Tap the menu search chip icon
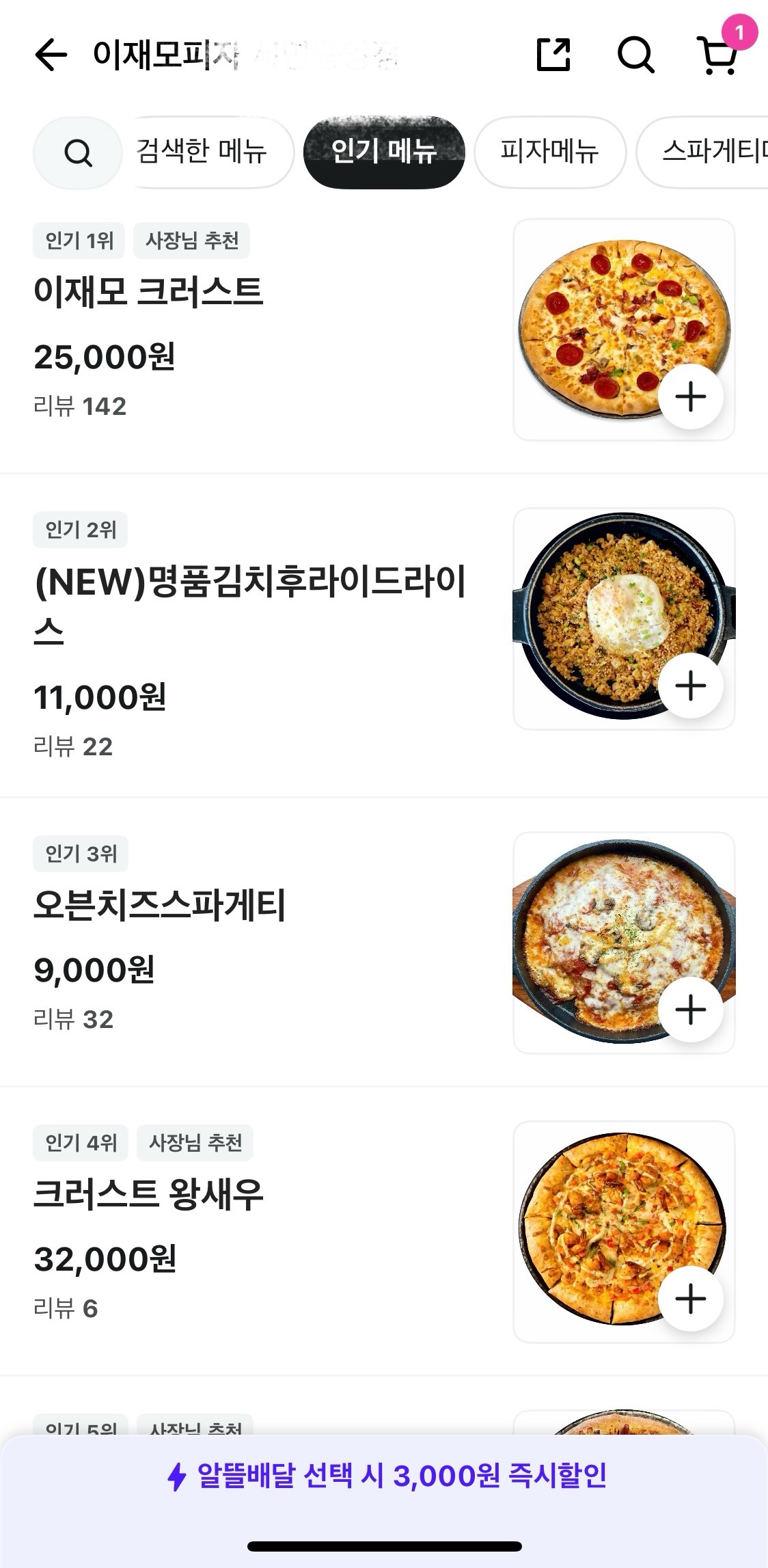Viewport: 768px width, 1568px height. tap(78, 152)
